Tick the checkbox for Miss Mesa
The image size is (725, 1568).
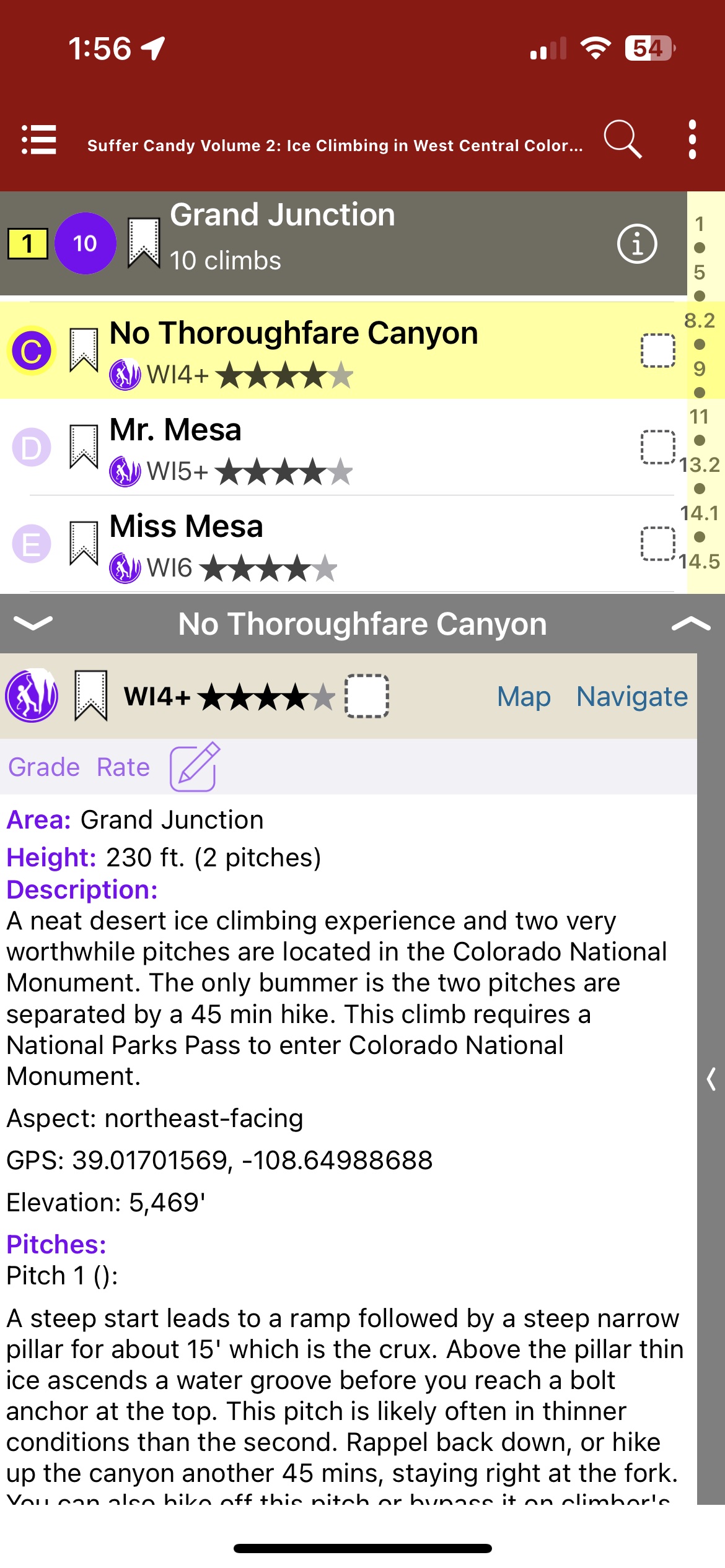657,544
